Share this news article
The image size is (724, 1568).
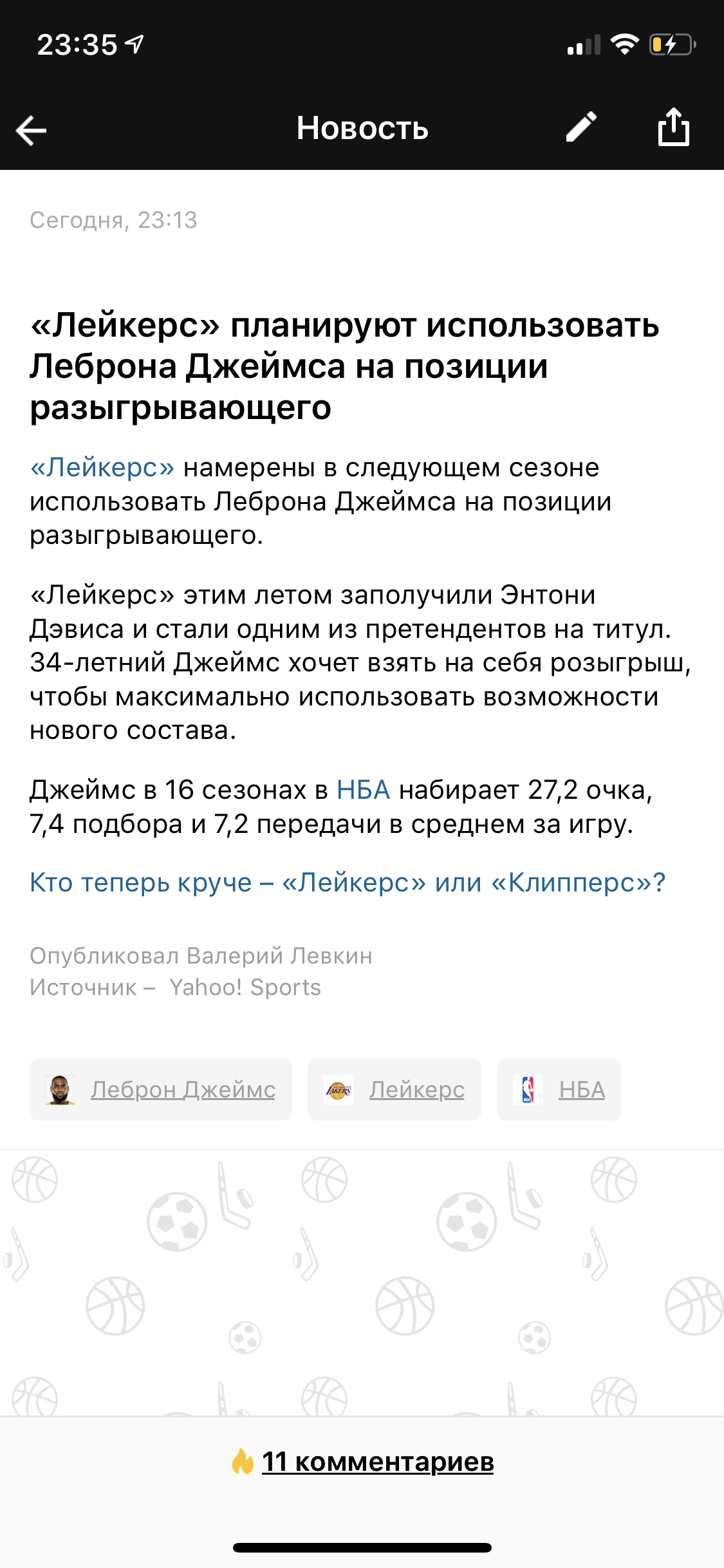click(x=673, y=127)
